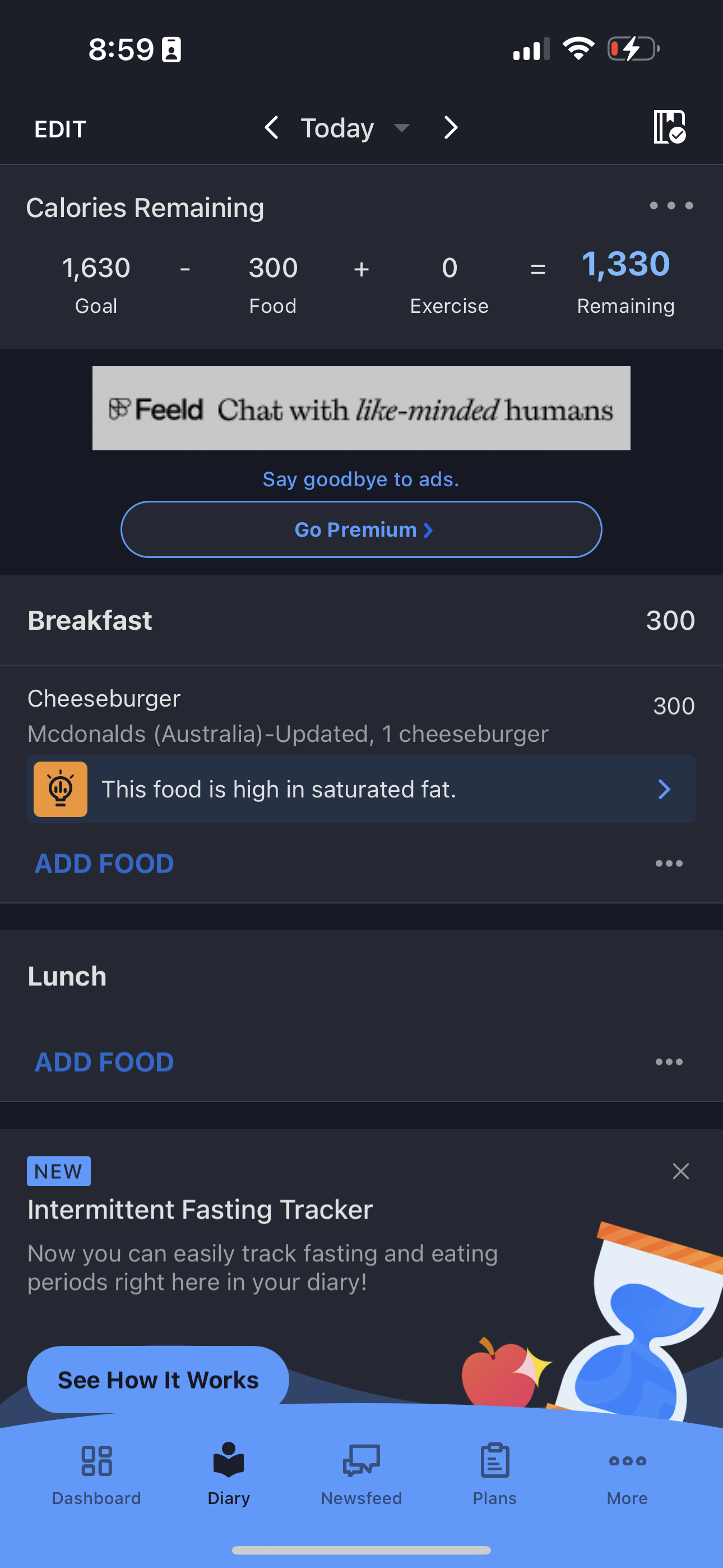Open Lunch section options via three dots
Viewport: 723px width, 1568px height.
[x=668, y=1062]
